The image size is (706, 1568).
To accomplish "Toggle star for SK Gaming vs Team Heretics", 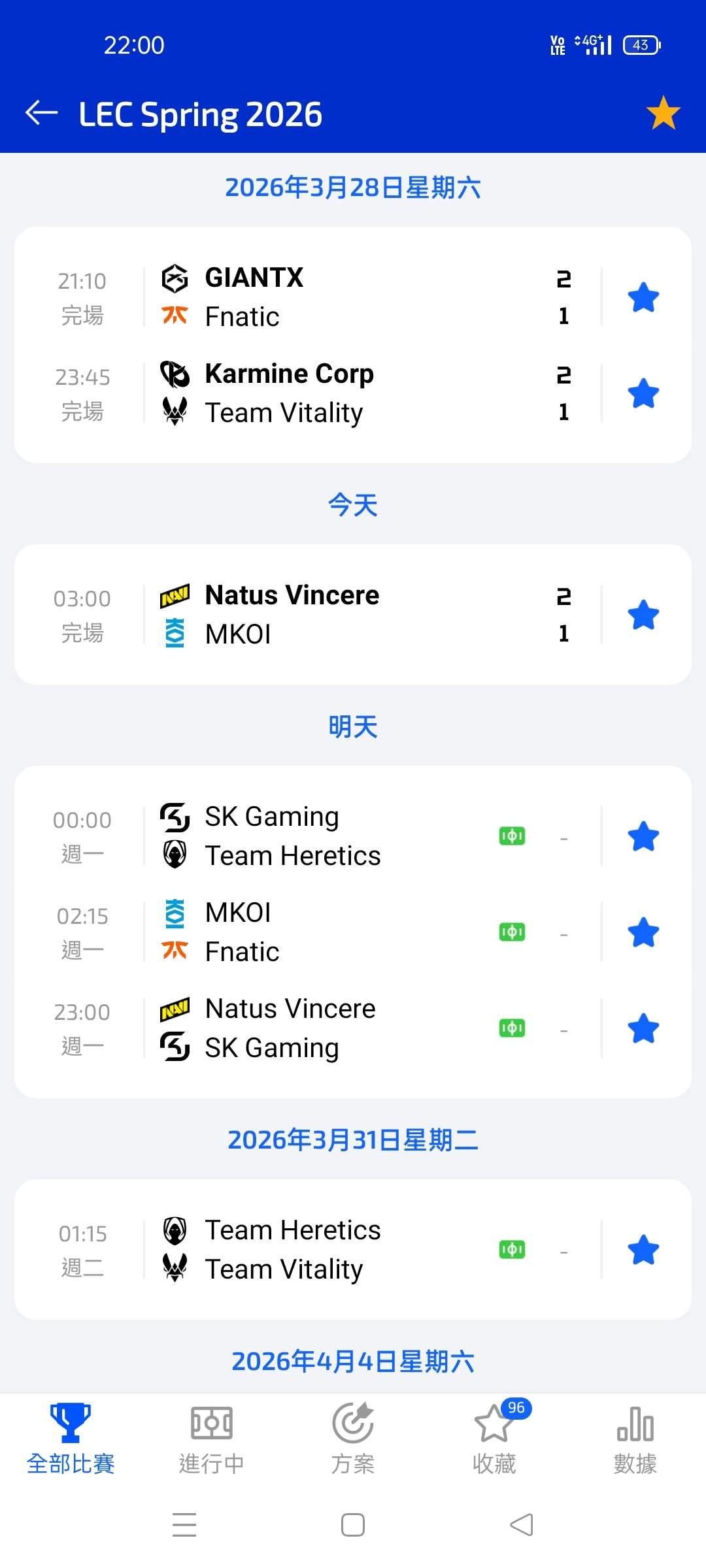I will (x=643, y=836).
